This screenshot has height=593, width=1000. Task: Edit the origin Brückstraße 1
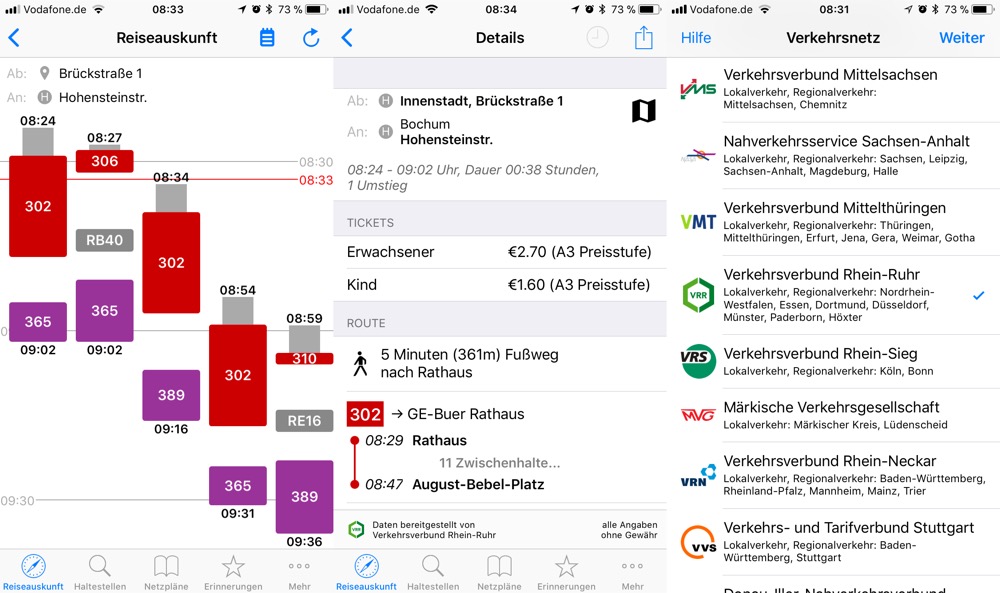[100, 74]
